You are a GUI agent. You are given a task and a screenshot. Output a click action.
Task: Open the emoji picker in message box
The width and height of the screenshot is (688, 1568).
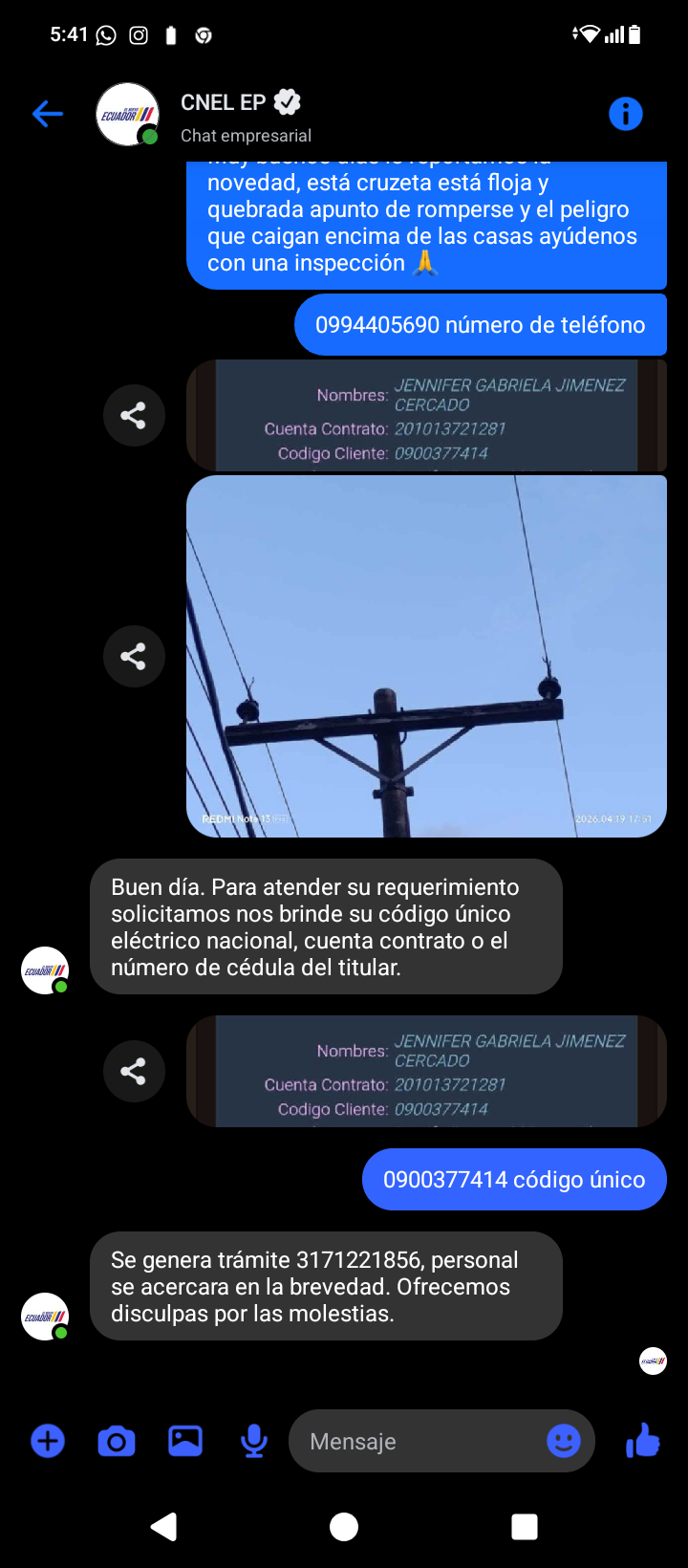click(x=564, y=1441)
